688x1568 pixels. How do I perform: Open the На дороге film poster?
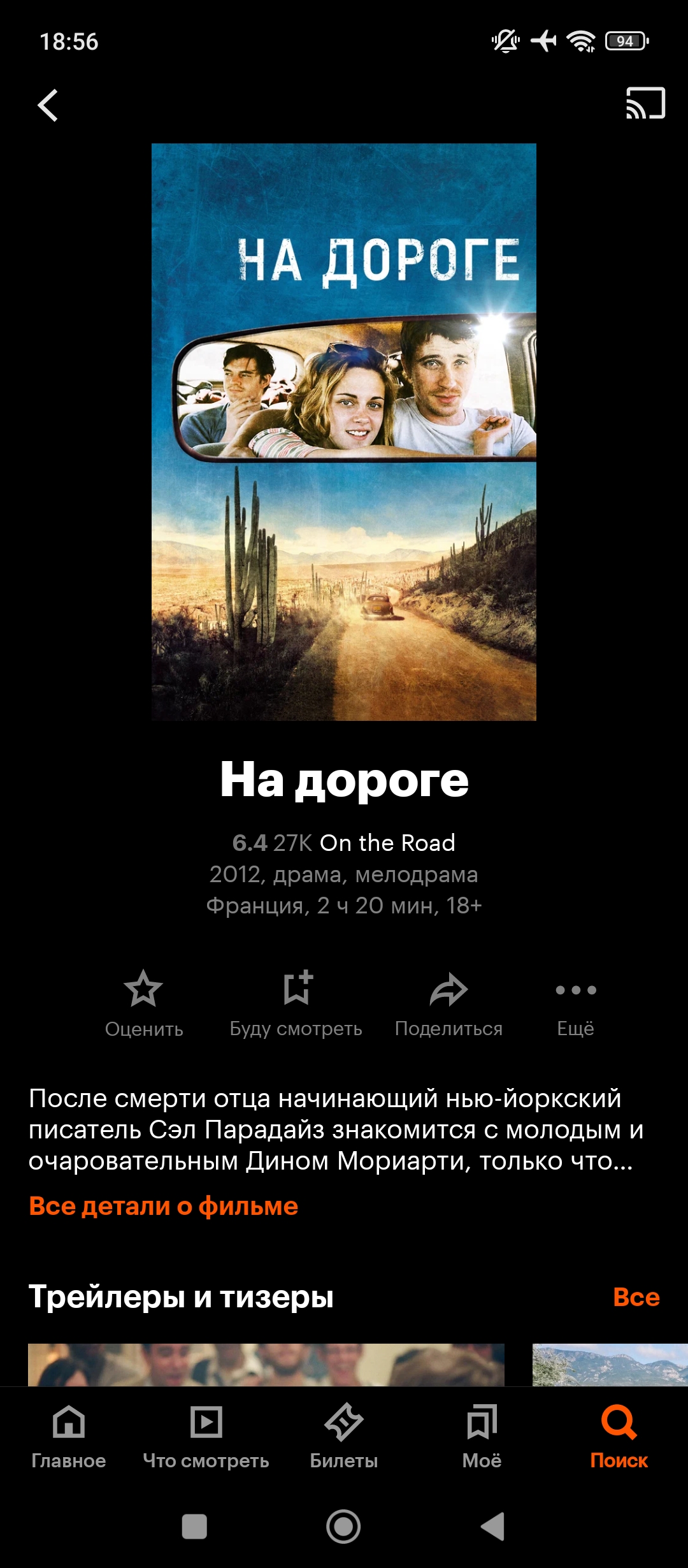coord(344,432)
